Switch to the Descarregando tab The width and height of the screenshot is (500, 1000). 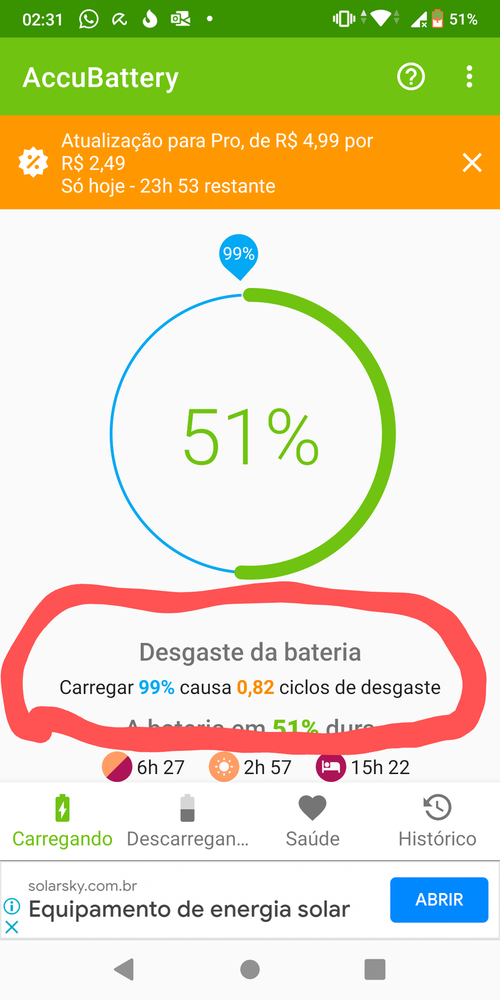pyautogui.click(x=187, y=820)
